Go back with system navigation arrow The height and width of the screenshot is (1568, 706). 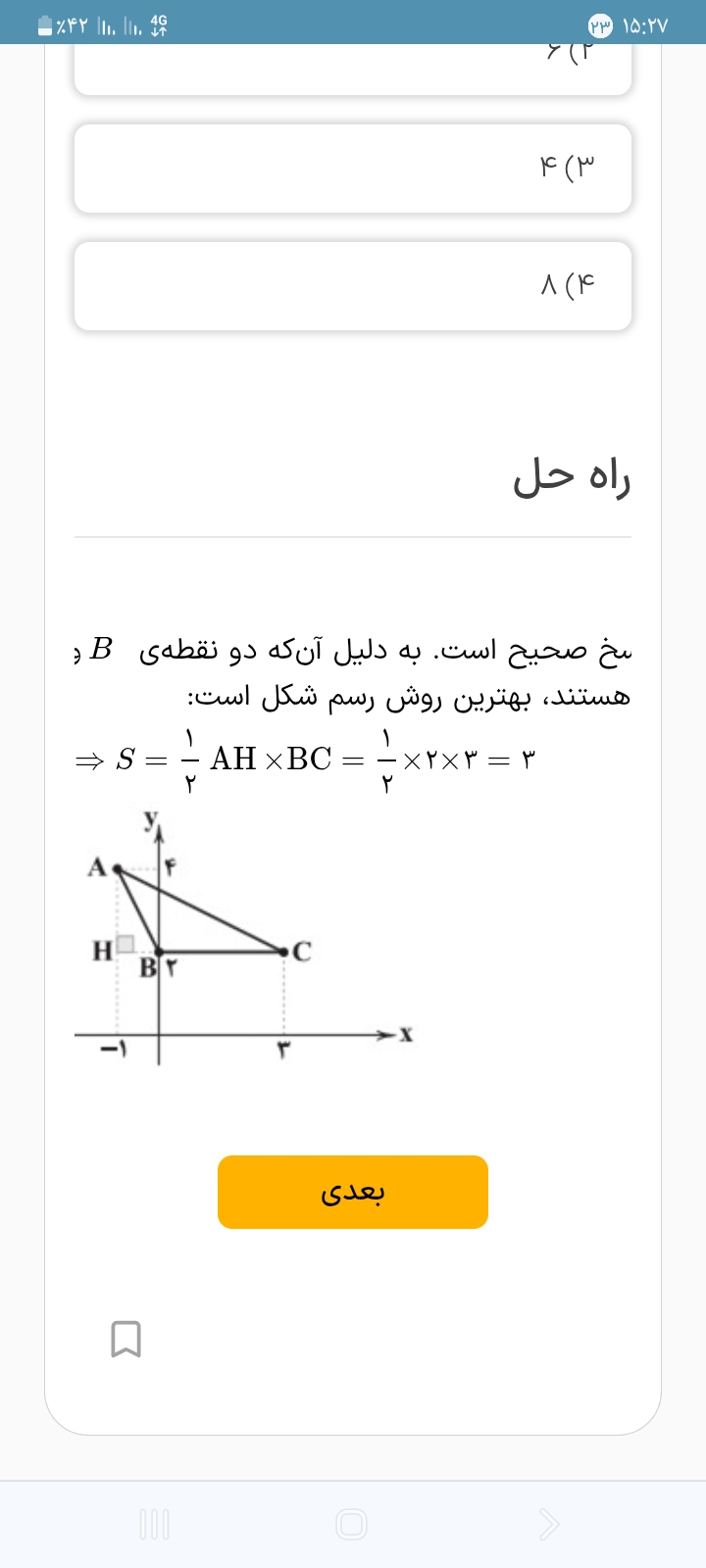point(549,1524)
